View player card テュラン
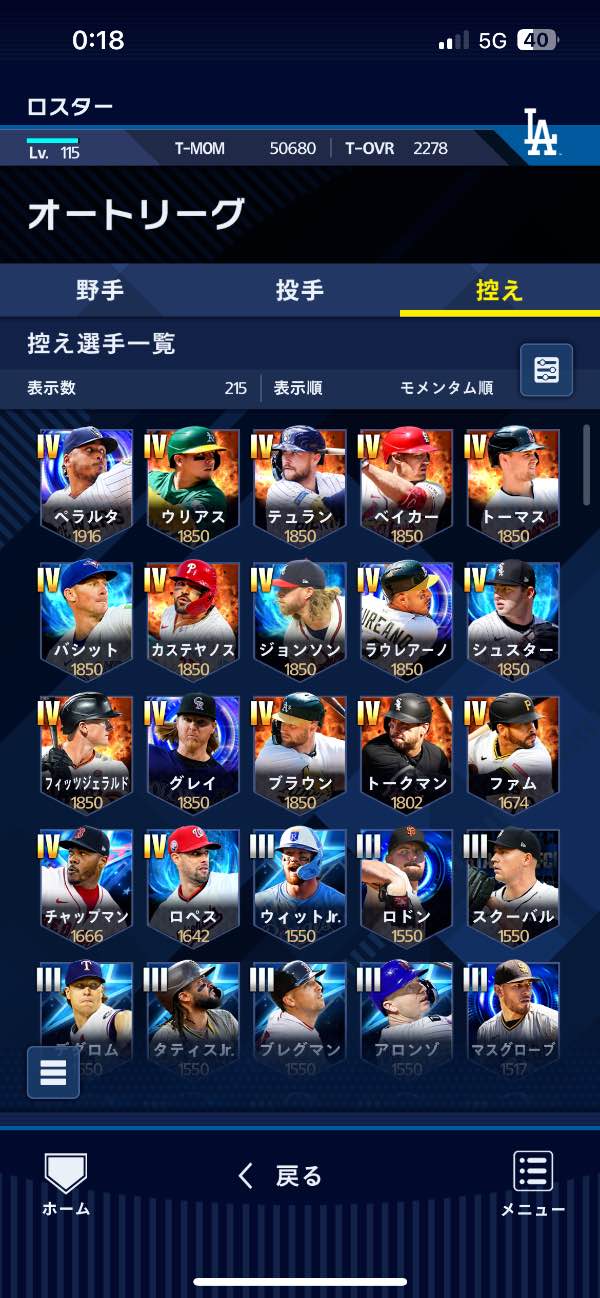Screen dimensions: 600x1298 point(300,487)
